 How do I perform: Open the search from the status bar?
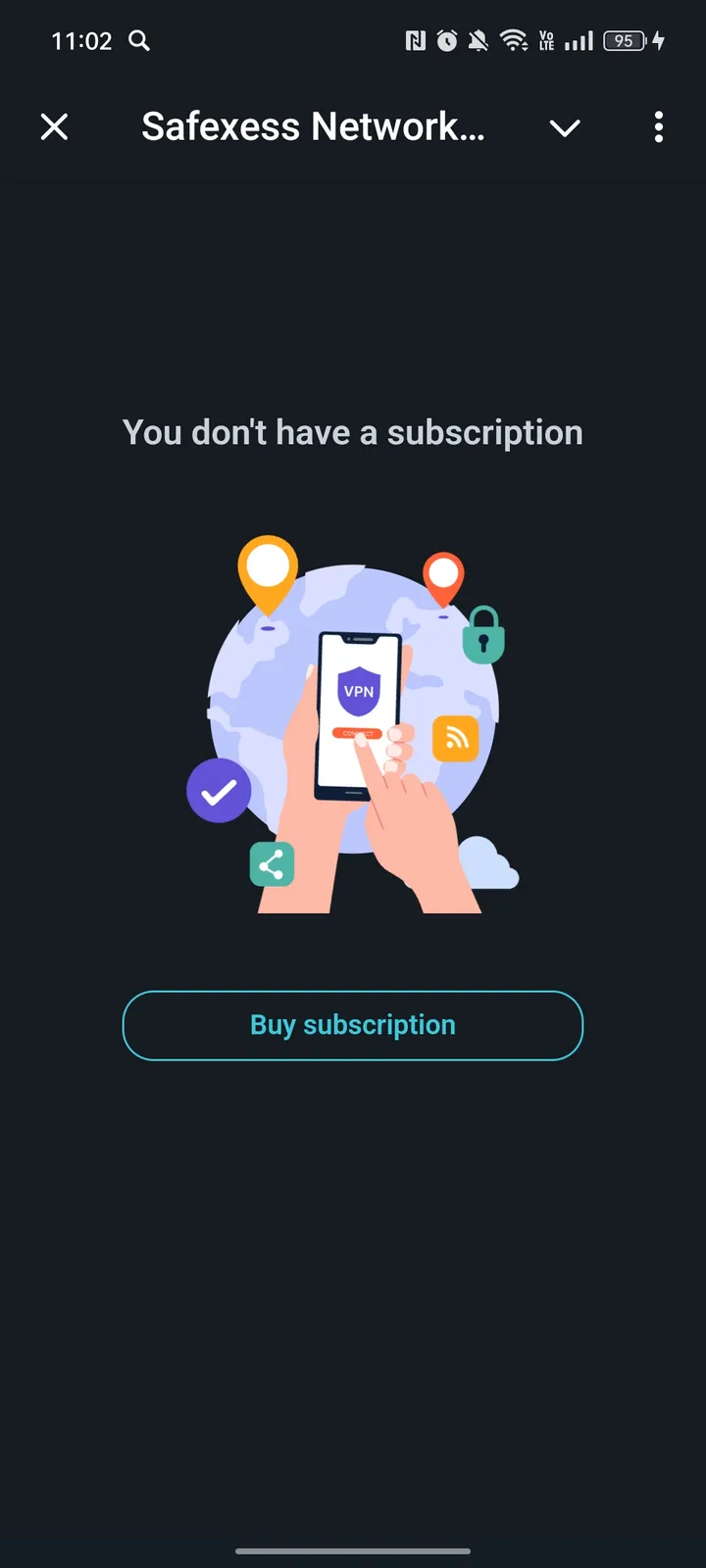click(138, 41)
